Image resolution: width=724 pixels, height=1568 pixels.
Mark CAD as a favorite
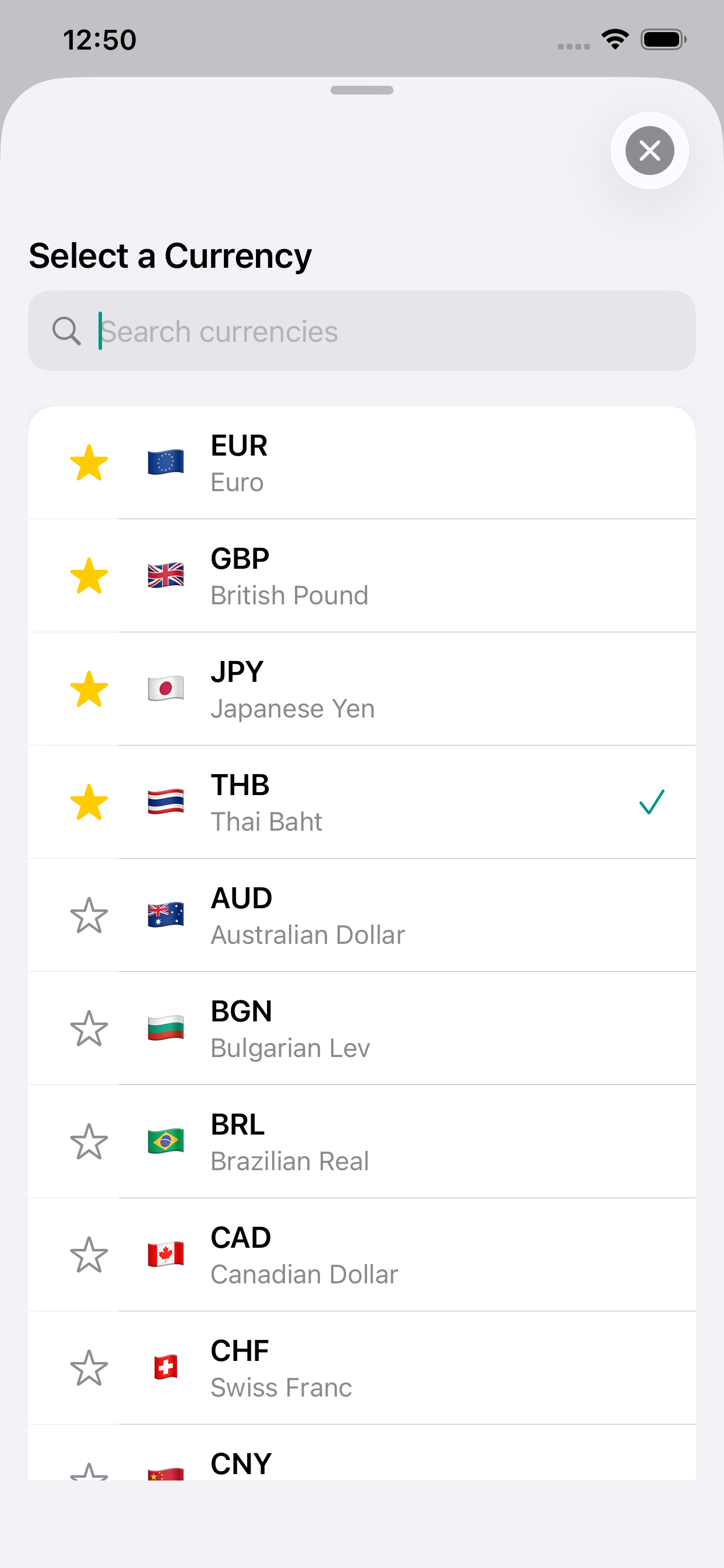click(89, 1255)
